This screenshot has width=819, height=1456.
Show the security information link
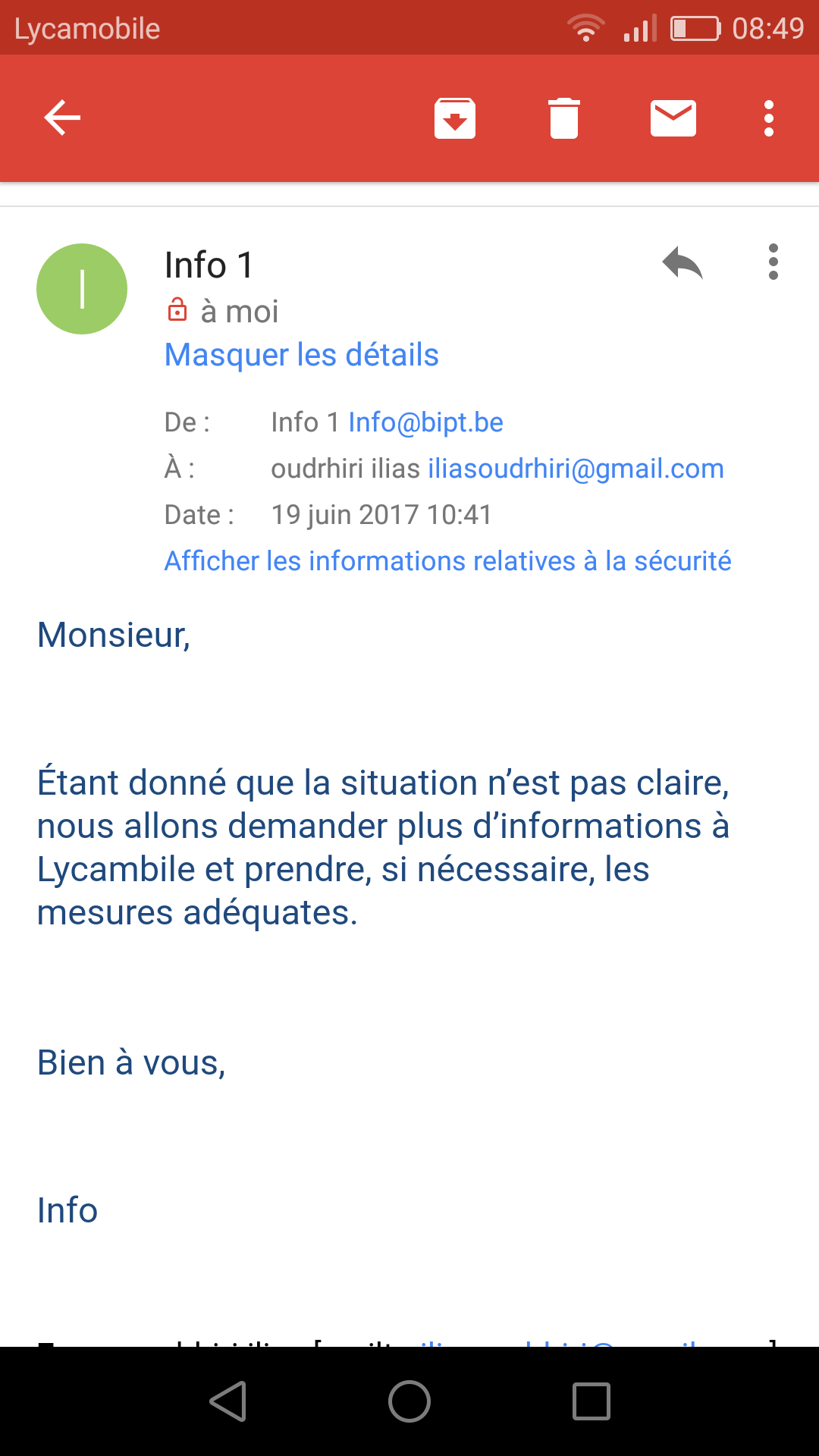click(447, 561)
